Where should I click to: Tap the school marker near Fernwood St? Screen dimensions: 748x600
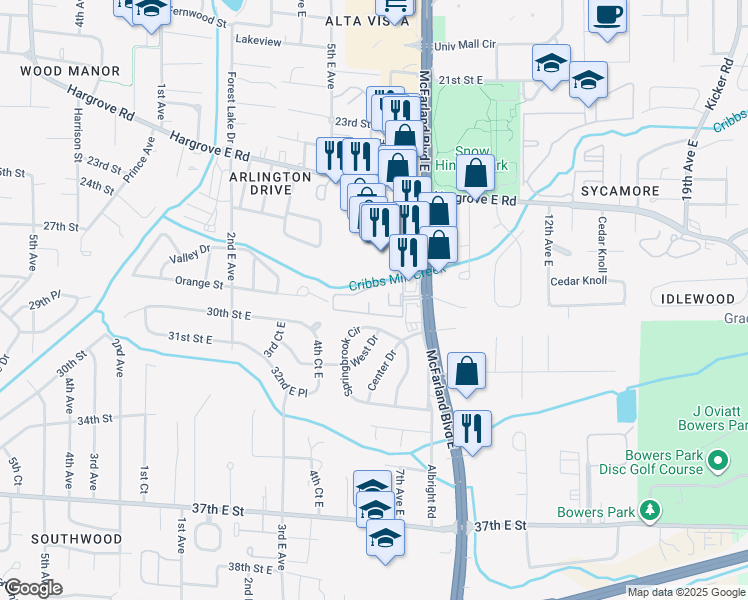click(150, 10)
